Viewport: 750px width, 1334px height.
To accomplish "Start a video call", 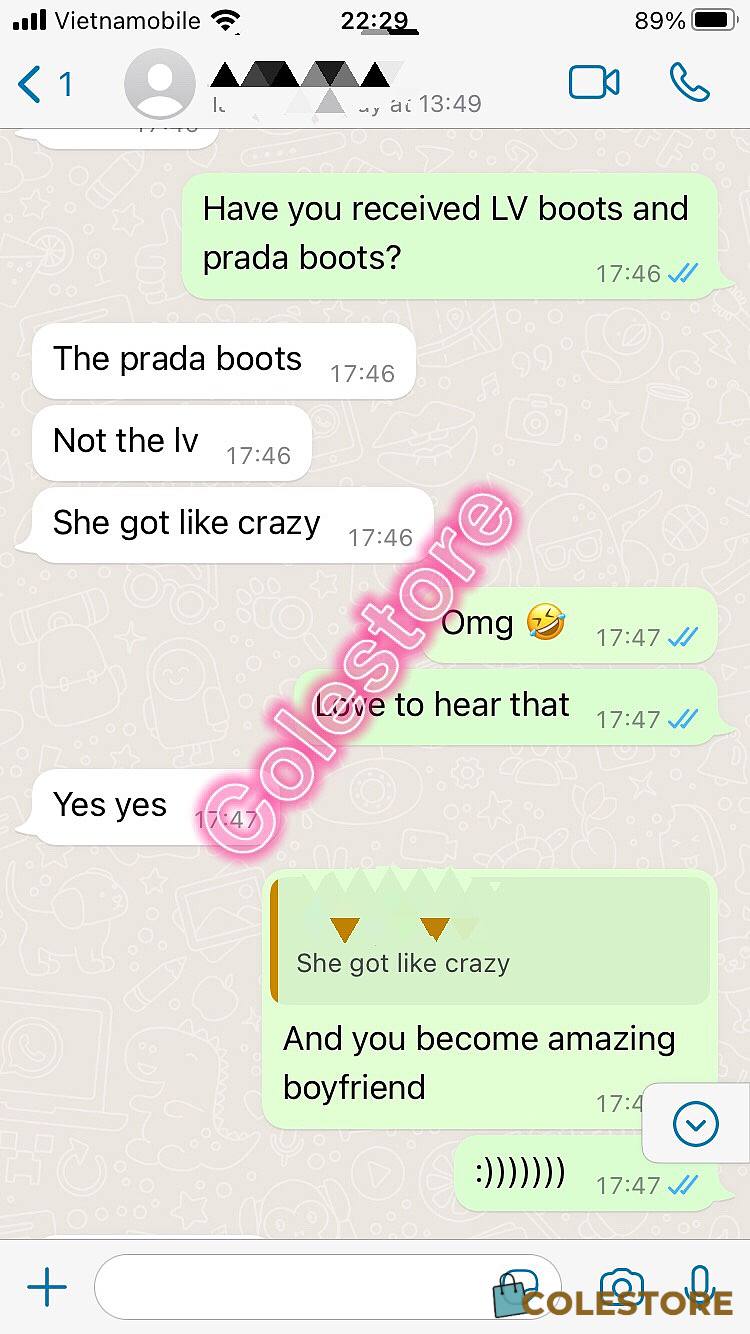I will pos(594,83).
